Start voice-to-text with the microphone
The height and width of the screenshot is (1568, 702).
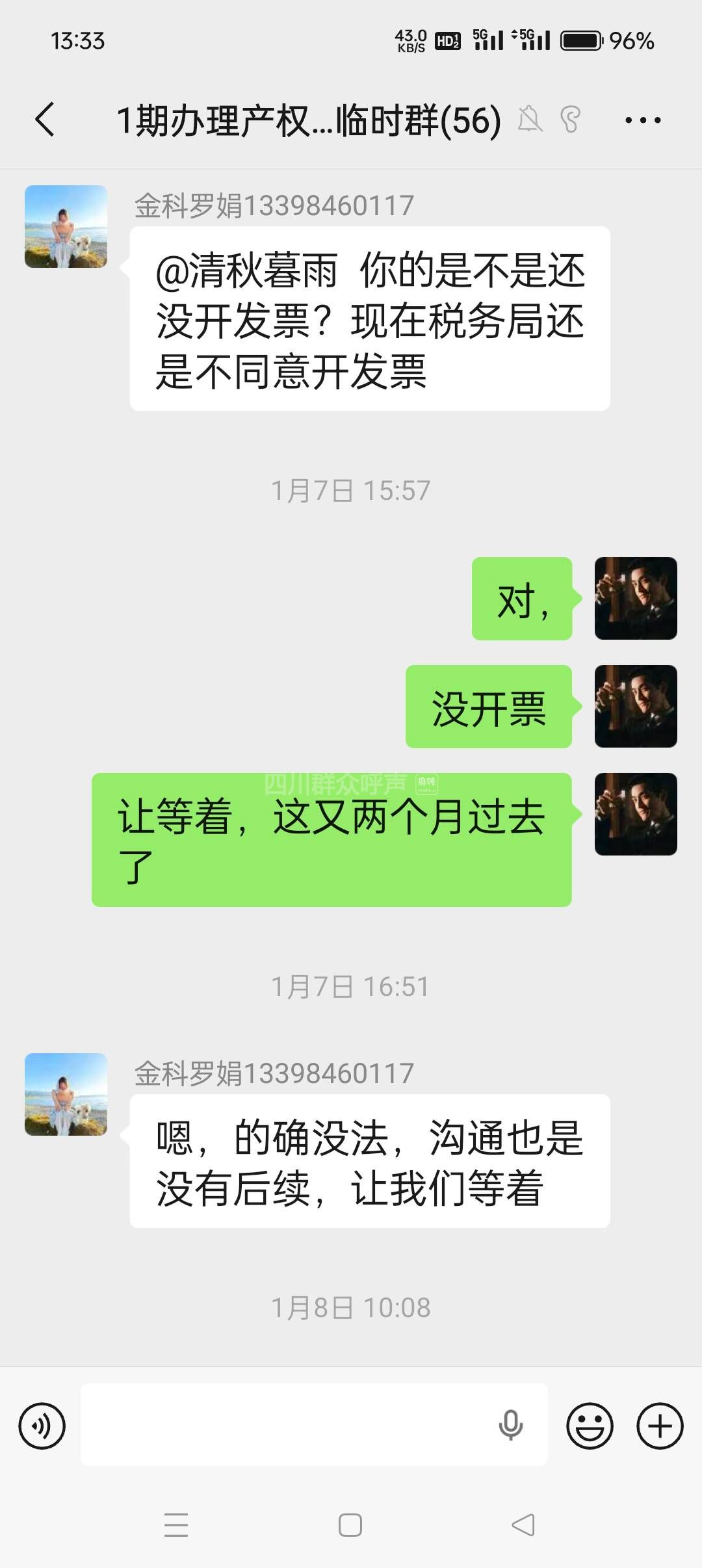point(510,1425)
